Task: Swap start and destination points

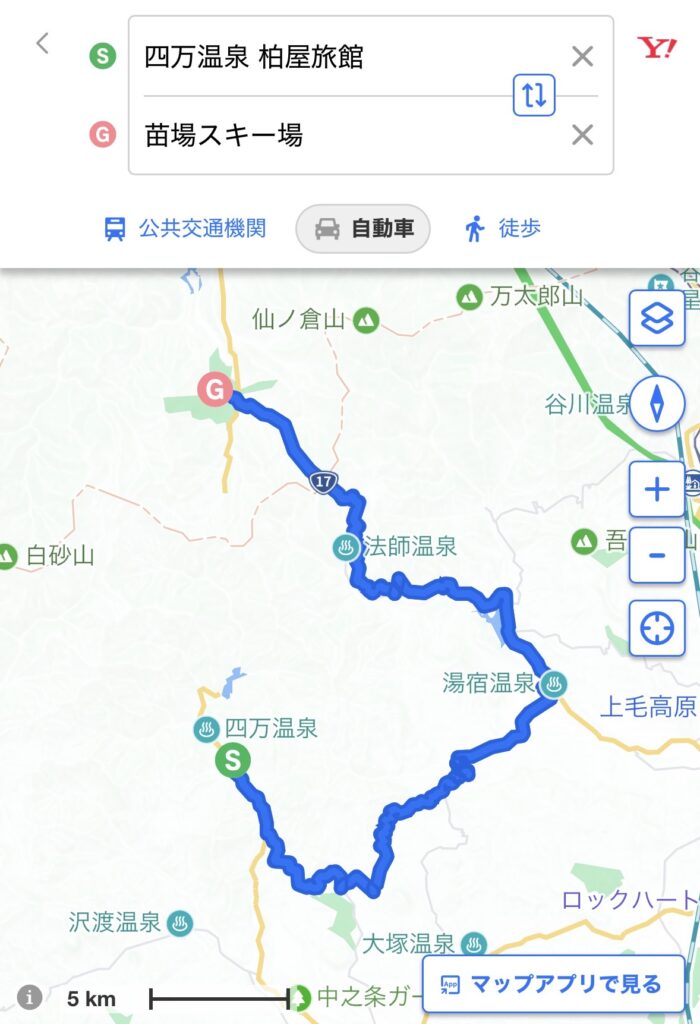Action: 534,95
